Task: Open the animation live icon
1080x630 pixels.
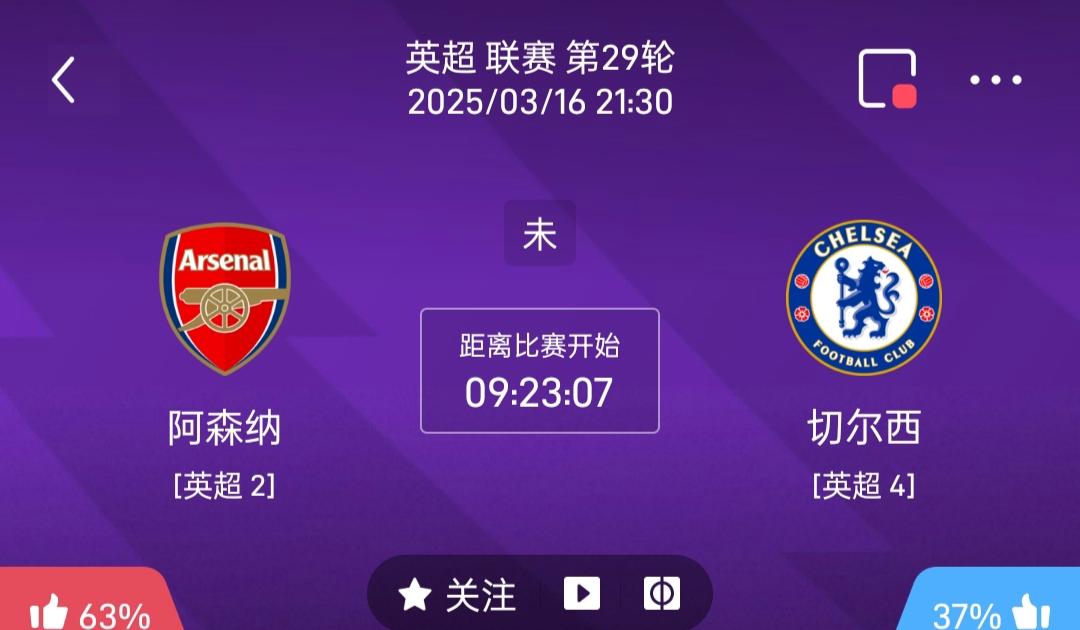Action: [x=661, y=594]
